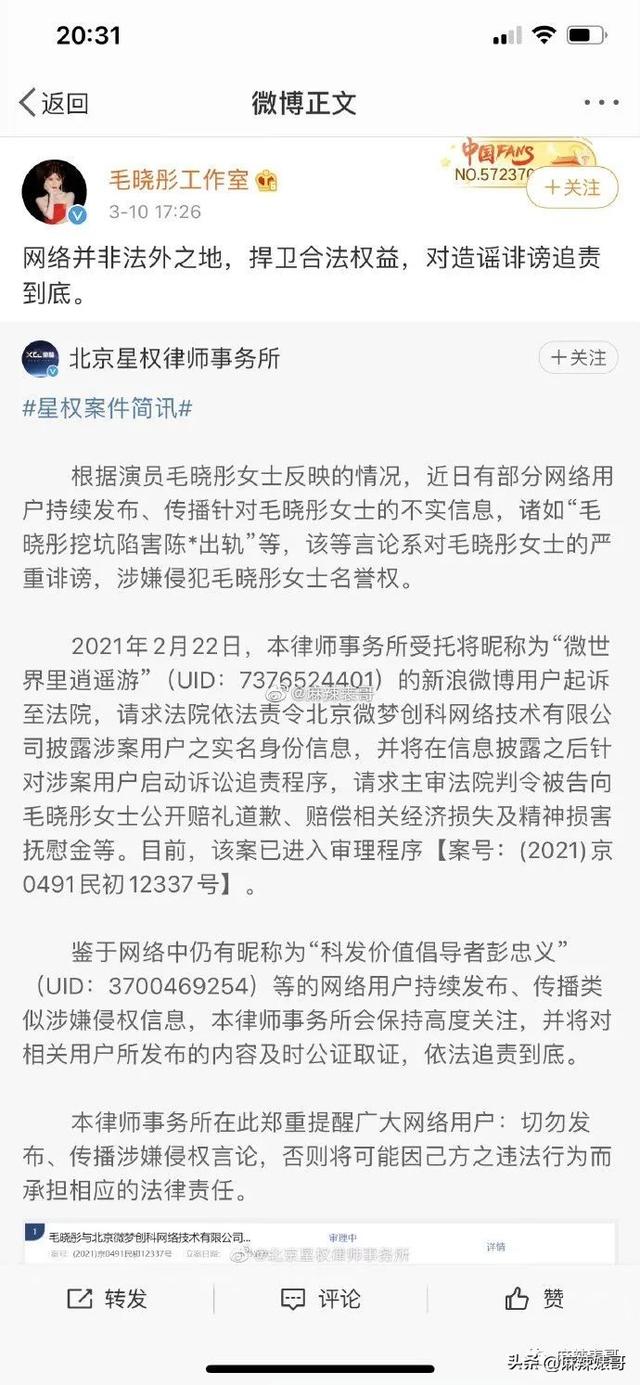Open the #星权案件简讯# hashtag topic

pyautogui.click(x=107, y=409)
